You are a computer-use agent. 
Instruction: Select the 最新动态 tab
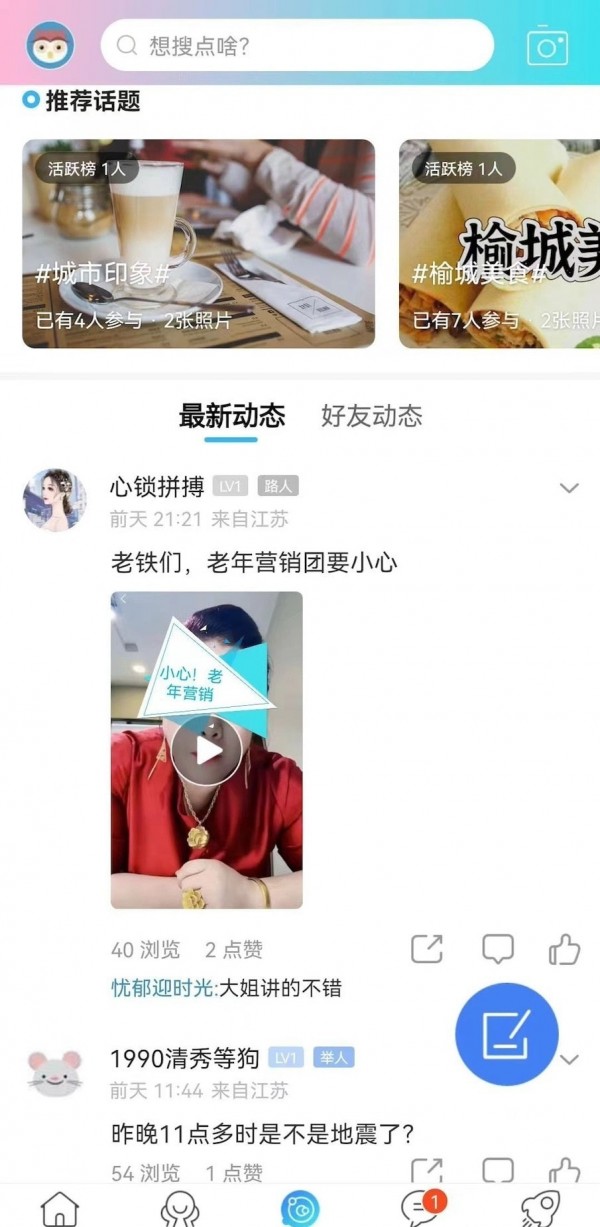pos(231,416)
